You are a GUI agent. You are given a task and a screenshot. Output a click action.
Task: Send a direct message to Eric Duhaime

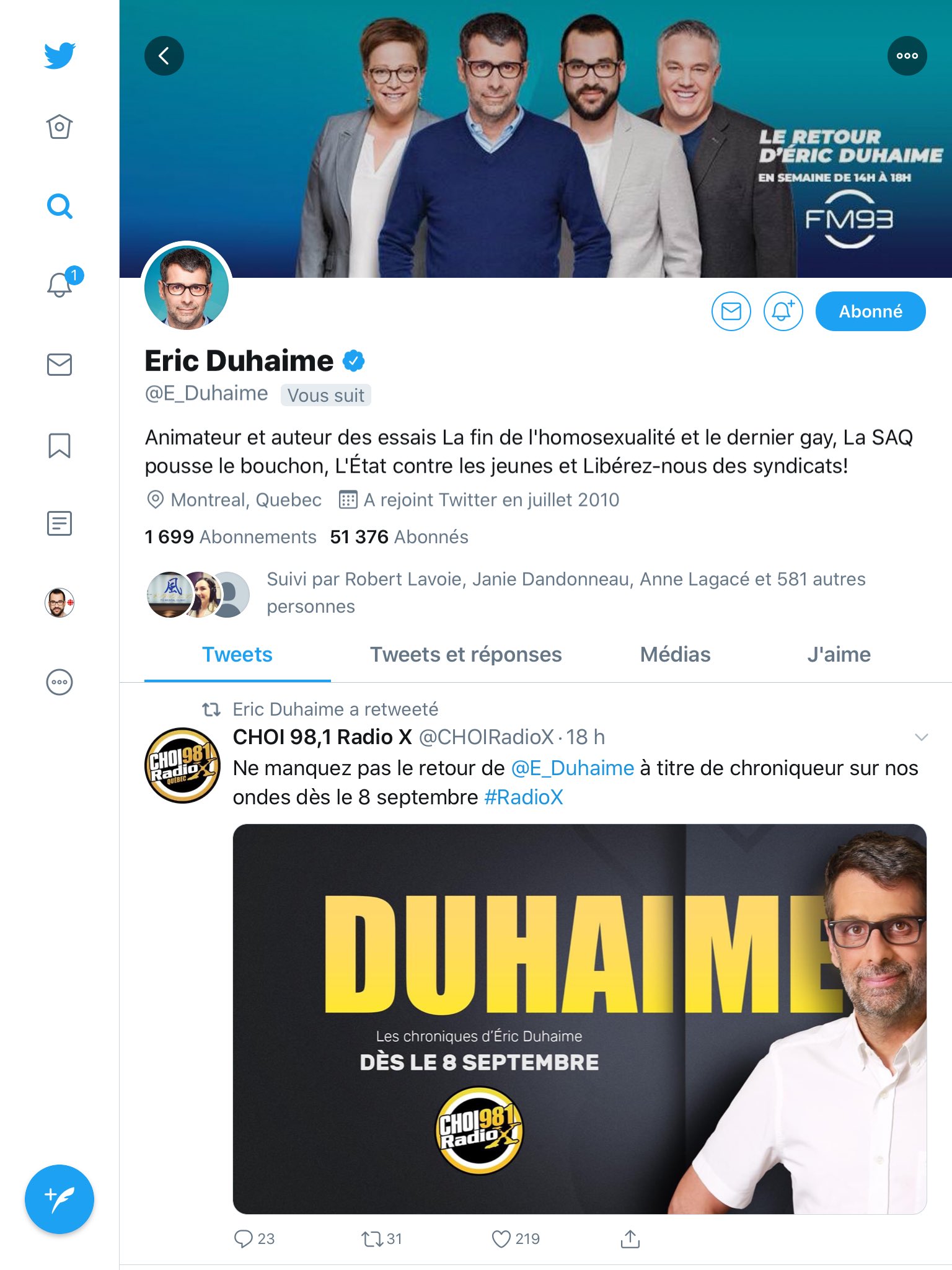[x=731, y=311]
